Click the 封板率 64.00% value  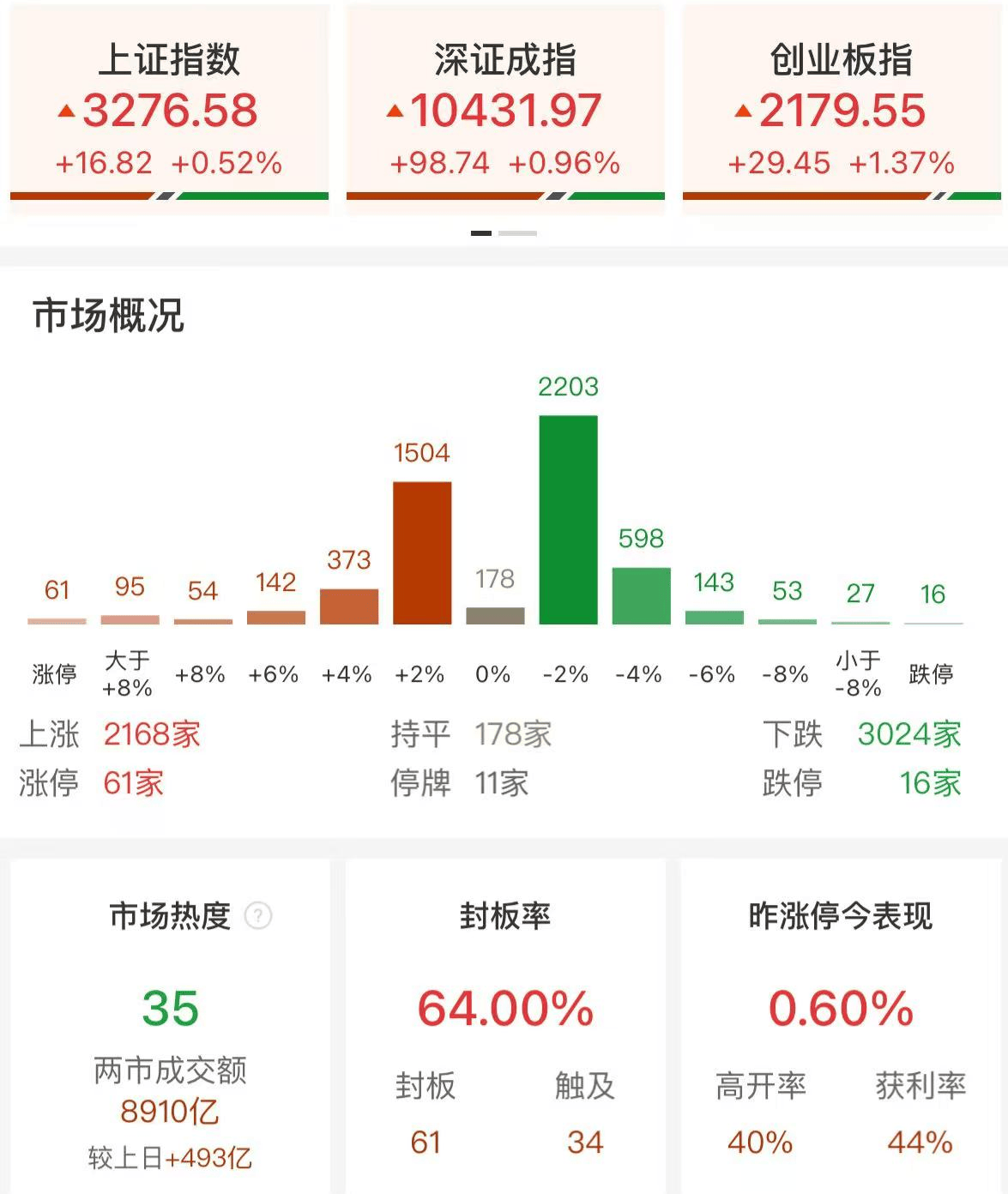[504, 1009]
